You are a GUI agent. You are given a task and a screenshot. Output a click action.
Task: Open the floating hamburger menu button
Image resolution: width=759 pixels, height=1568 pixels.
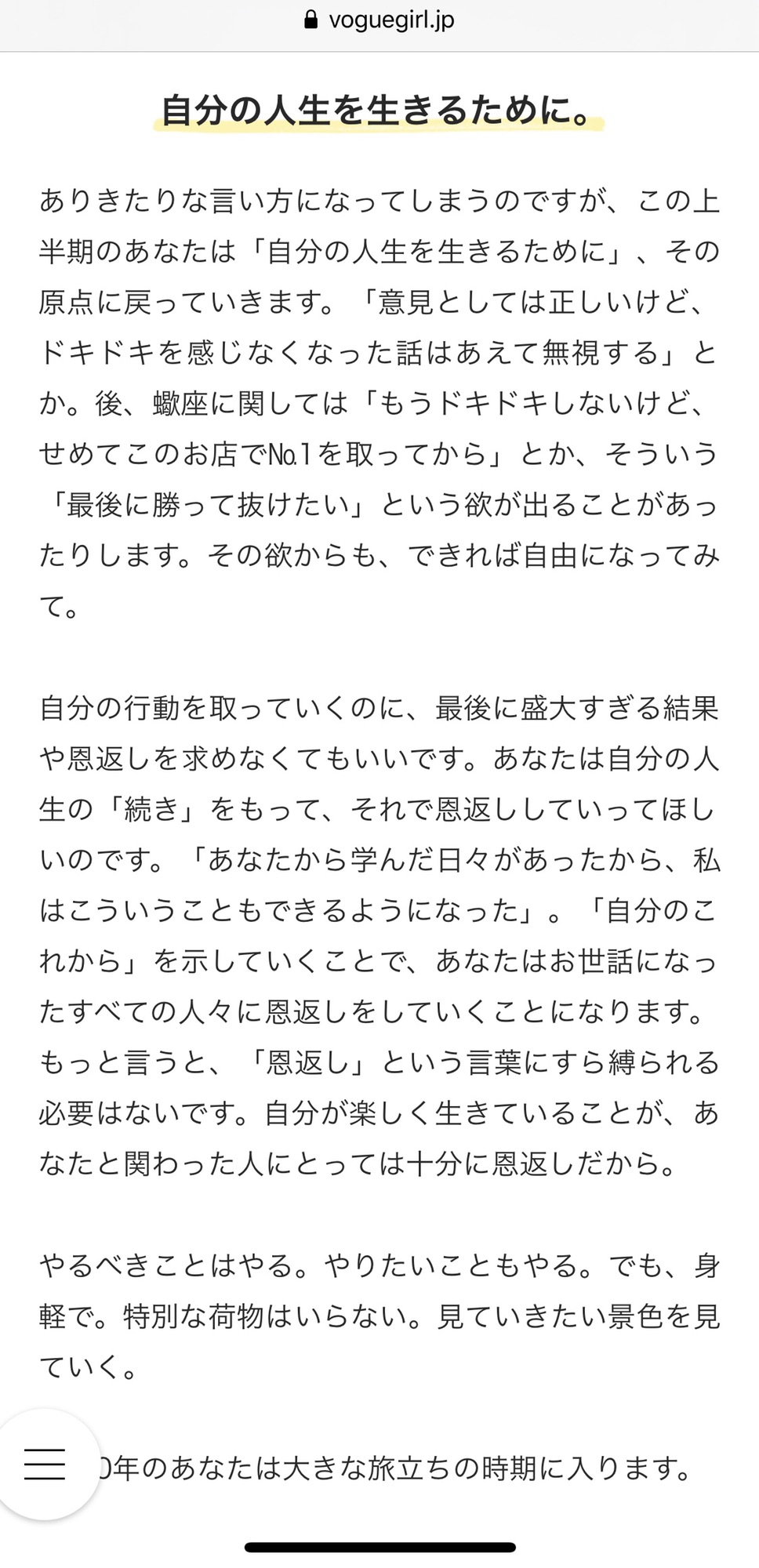pyautogui.click(x=45, y=1463)
